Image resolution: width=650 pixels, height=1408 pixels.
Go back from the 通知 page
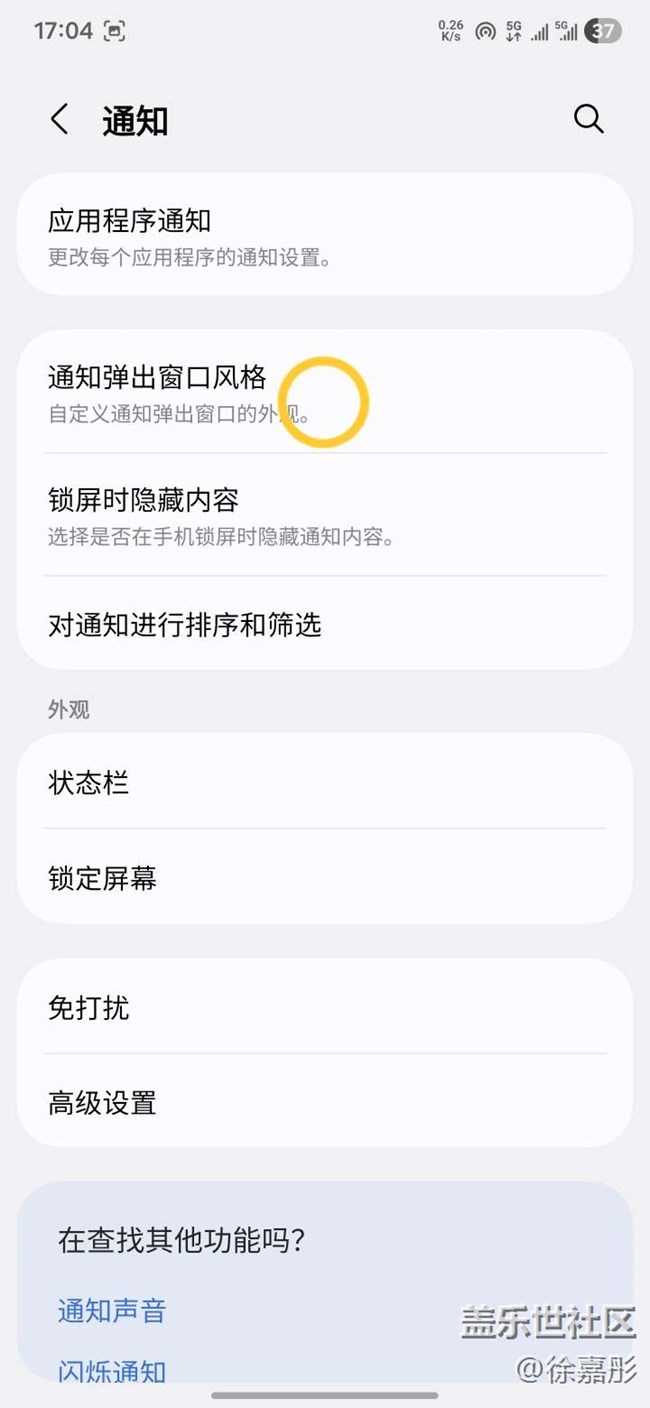(60, 121)
